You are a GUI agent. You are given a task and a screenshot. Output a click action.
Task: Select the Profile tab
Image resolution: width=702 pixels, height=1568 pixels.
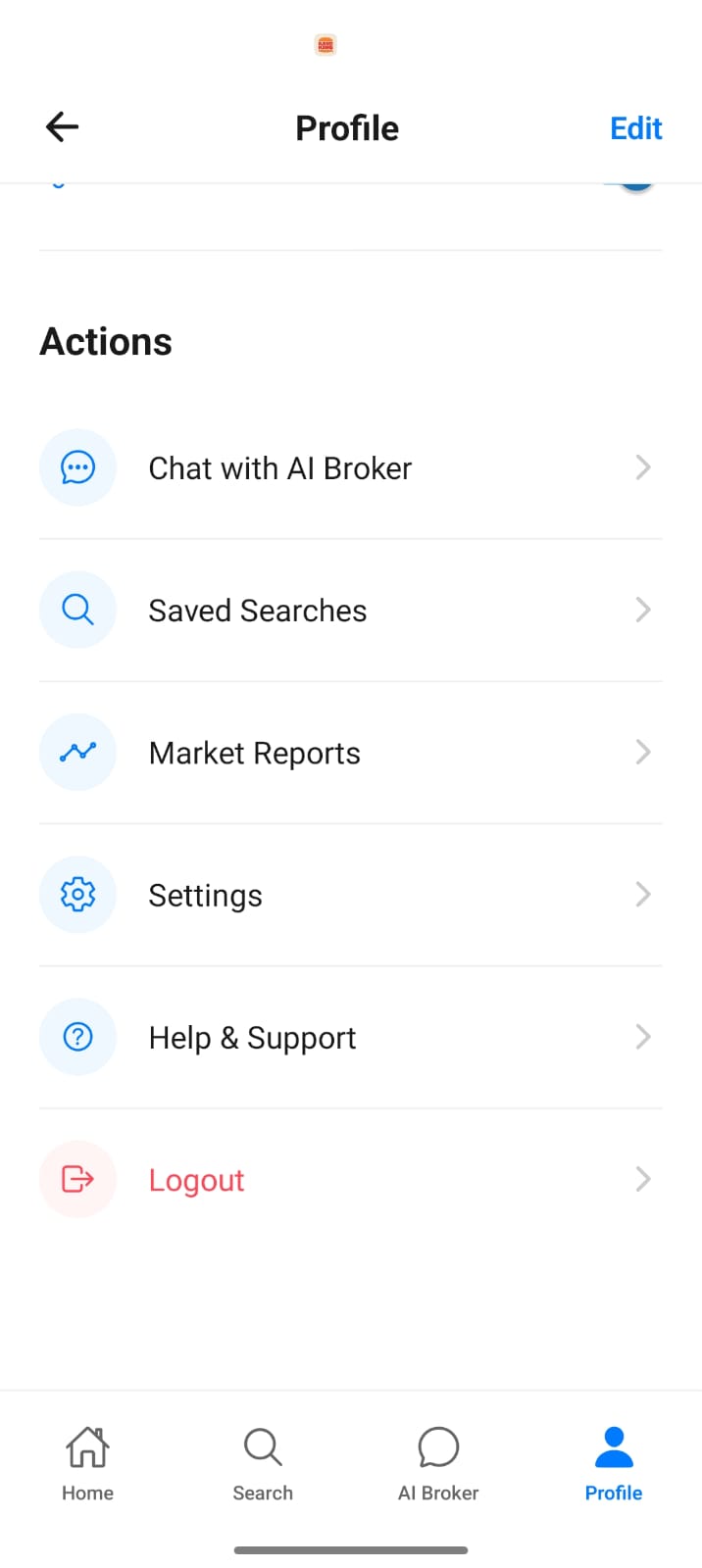click(614, 1464)
